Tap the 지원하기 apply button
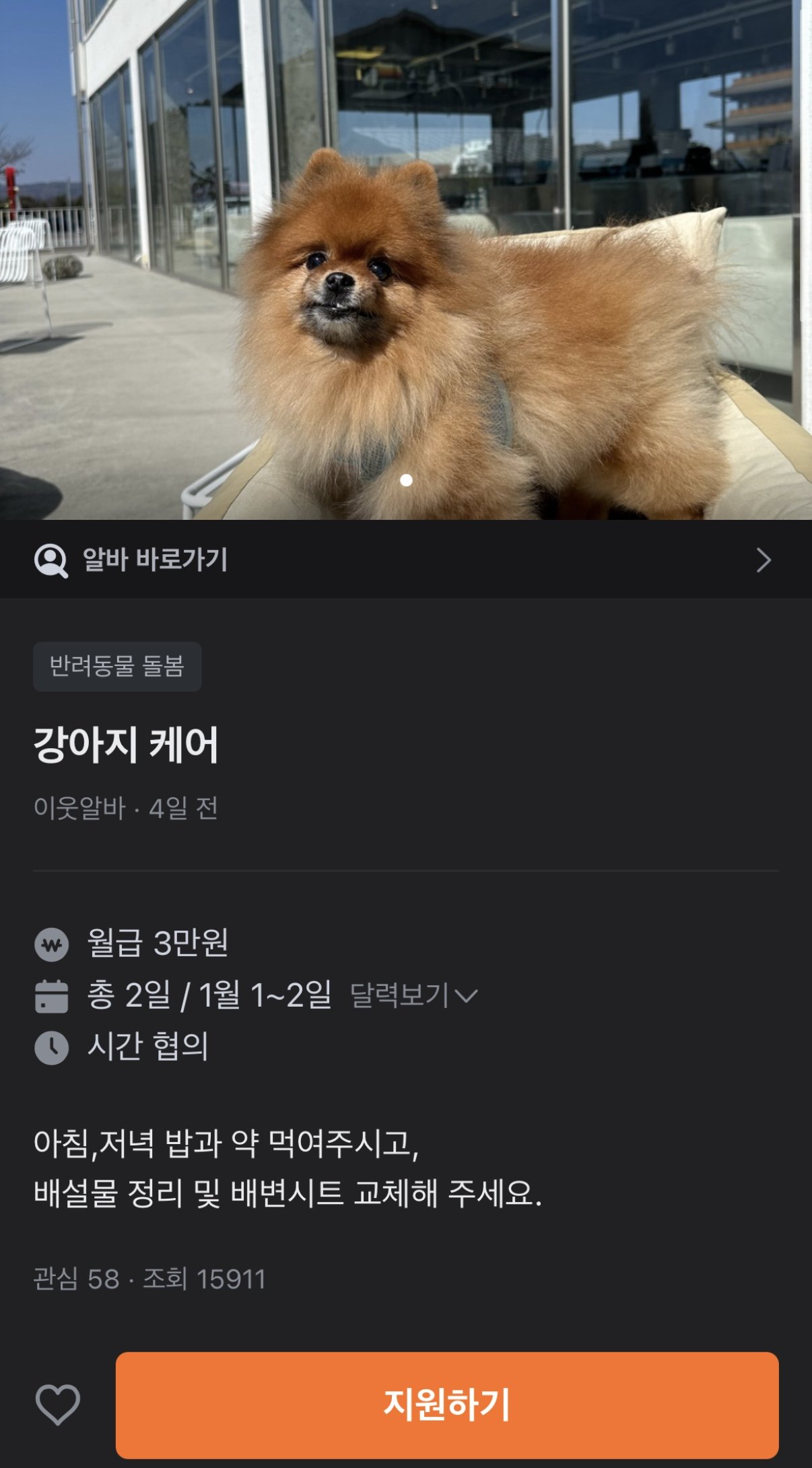The width and height of the screenshot is (812, 1468). pyautogui.click(x=446, y=1405)
